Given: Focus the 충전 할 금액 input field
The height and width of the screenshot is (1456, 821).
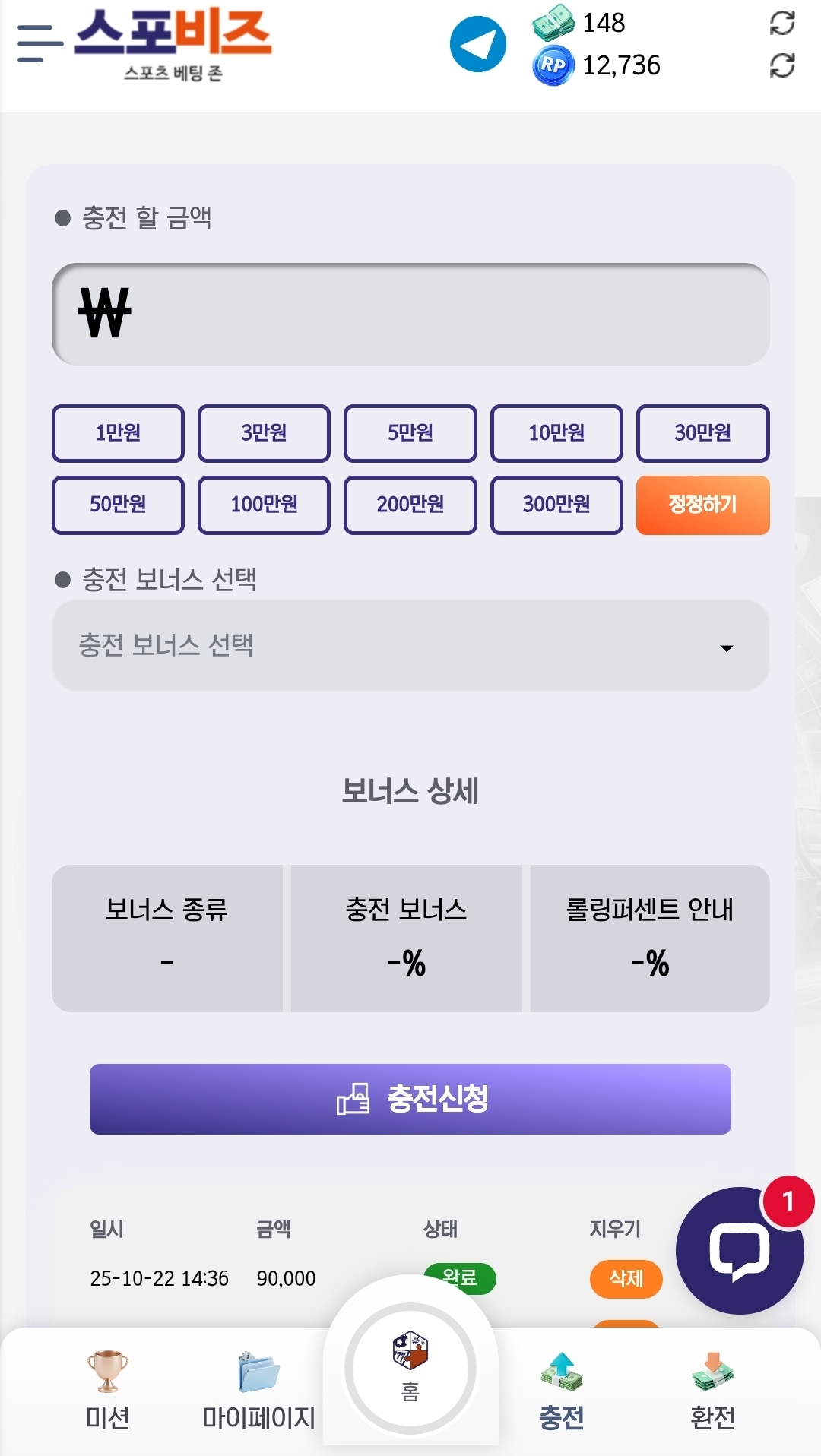Looking at the screenshot, I should point(410,314).
